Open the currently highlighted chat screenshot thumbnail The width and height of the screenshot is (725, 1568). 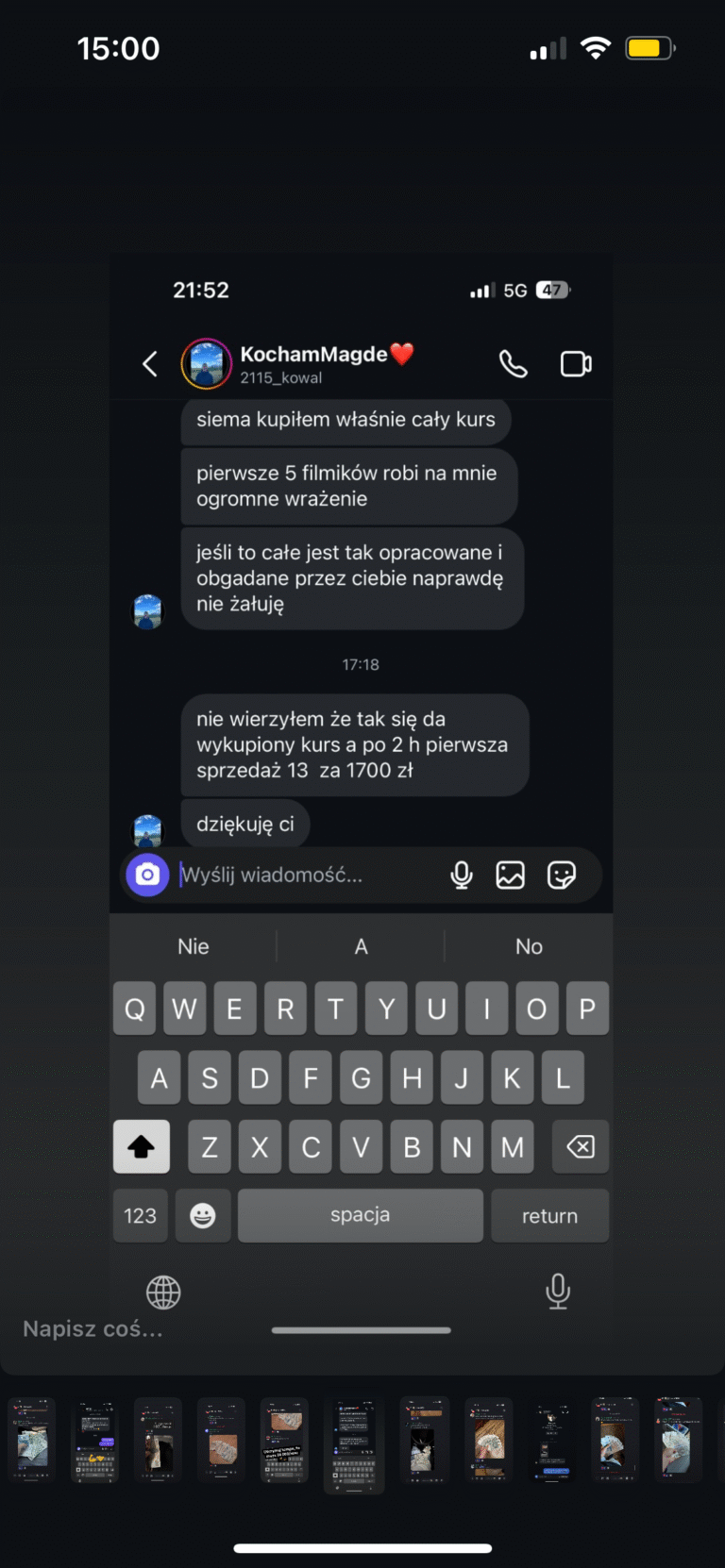coord(354,1445)
